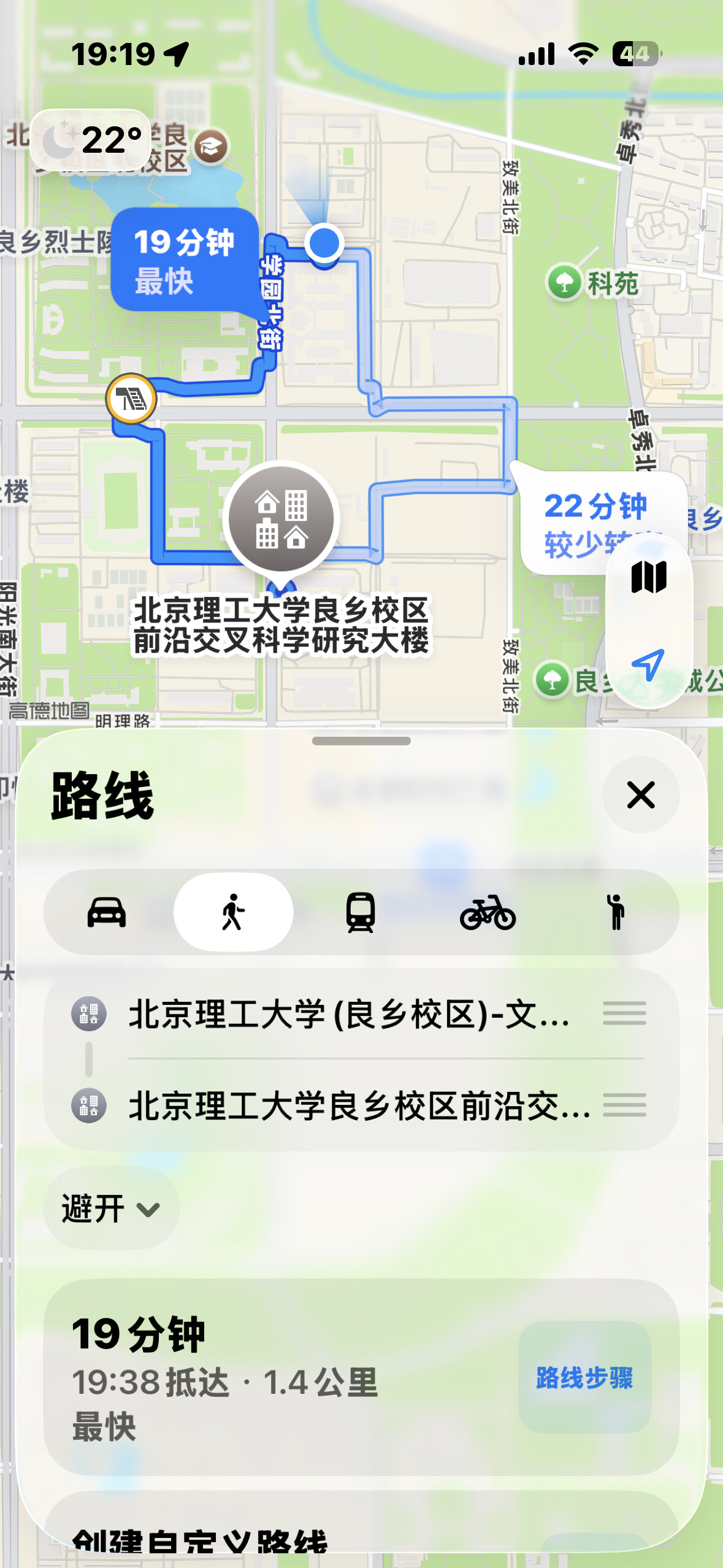
Task: Open the 22° weather widget
Action: coord(92,140)
